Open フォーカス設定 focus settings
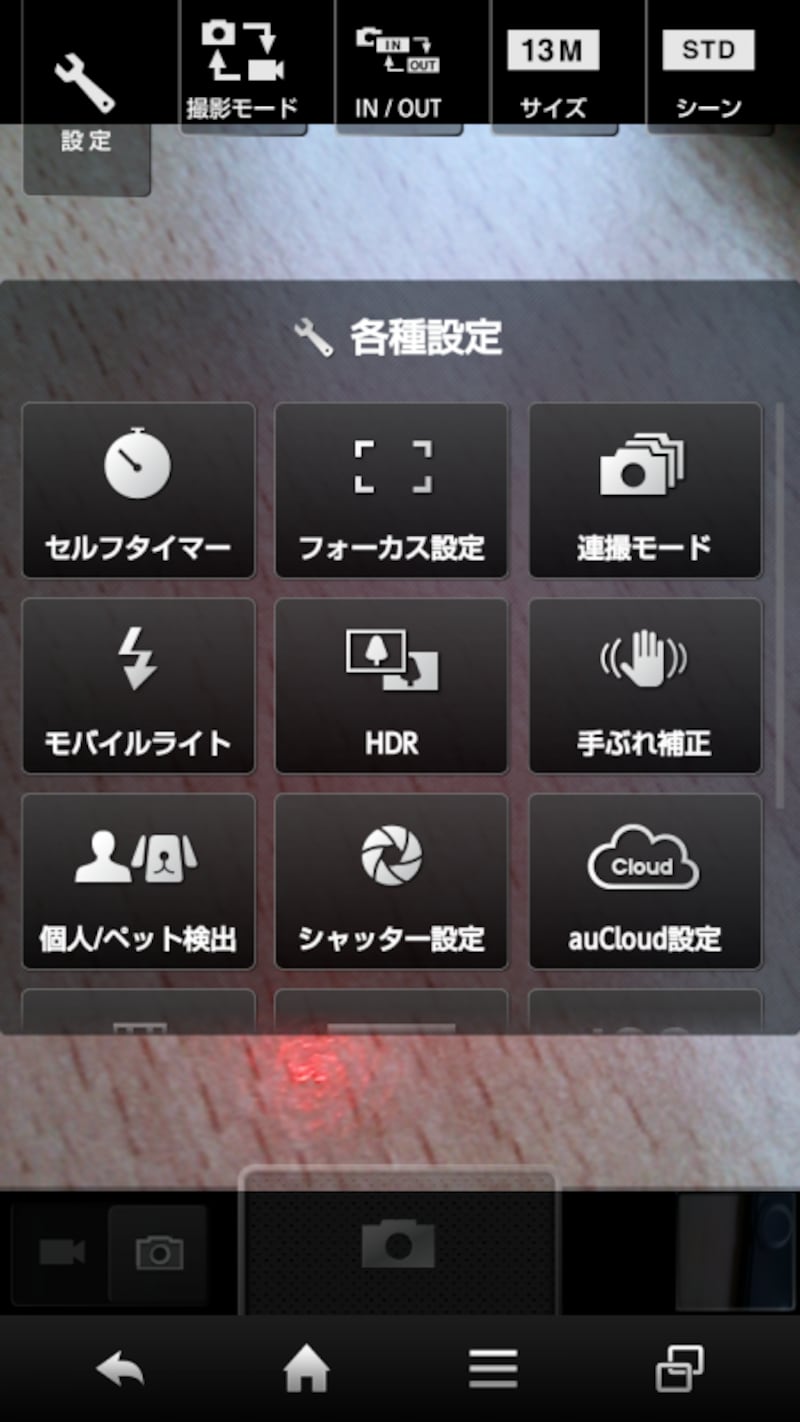Image resolution: width=800 pixels, height=1422 pixels. pos(392,490)
